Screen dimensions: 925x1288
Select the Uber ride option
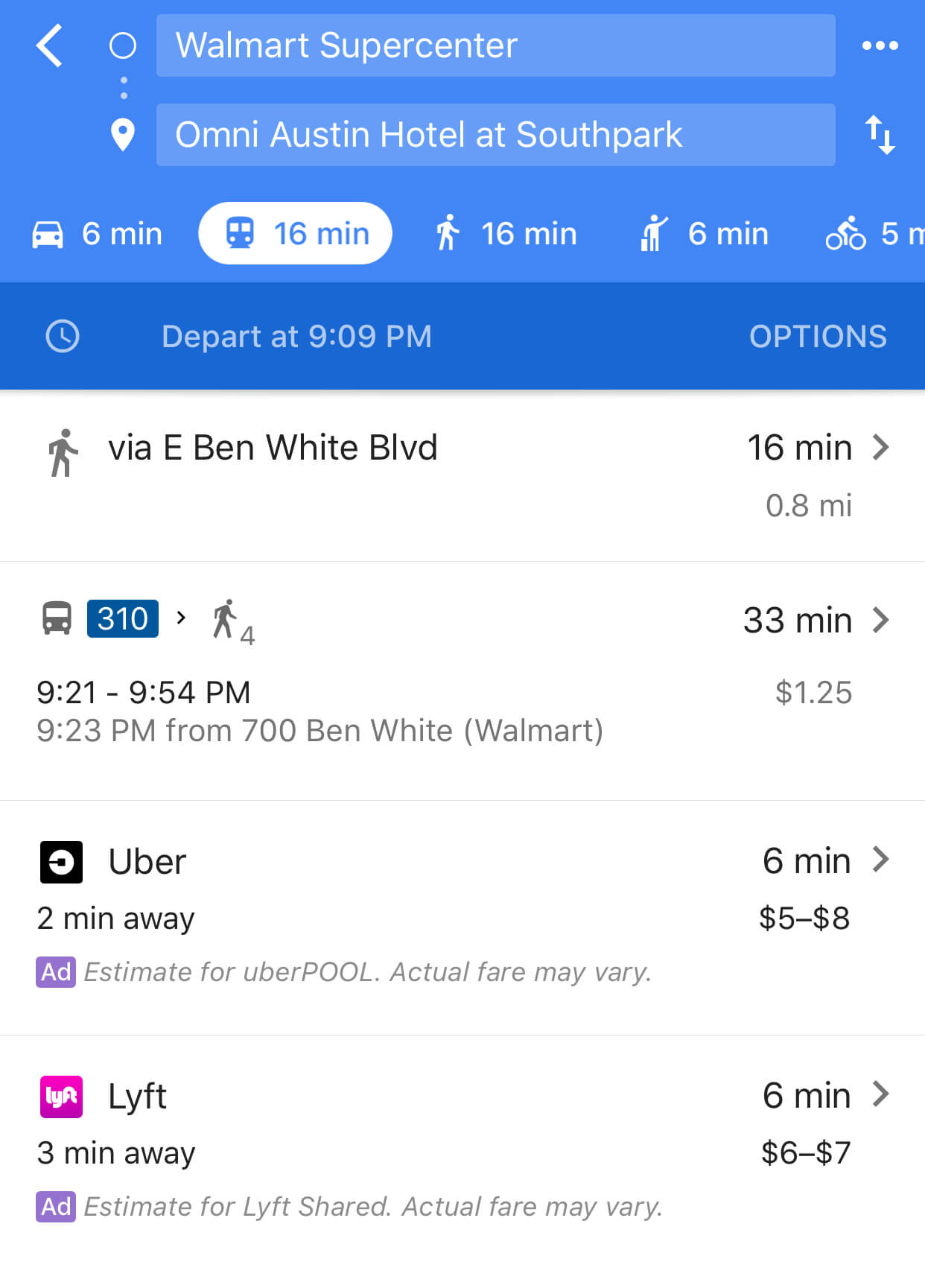(x=462, y=916)
